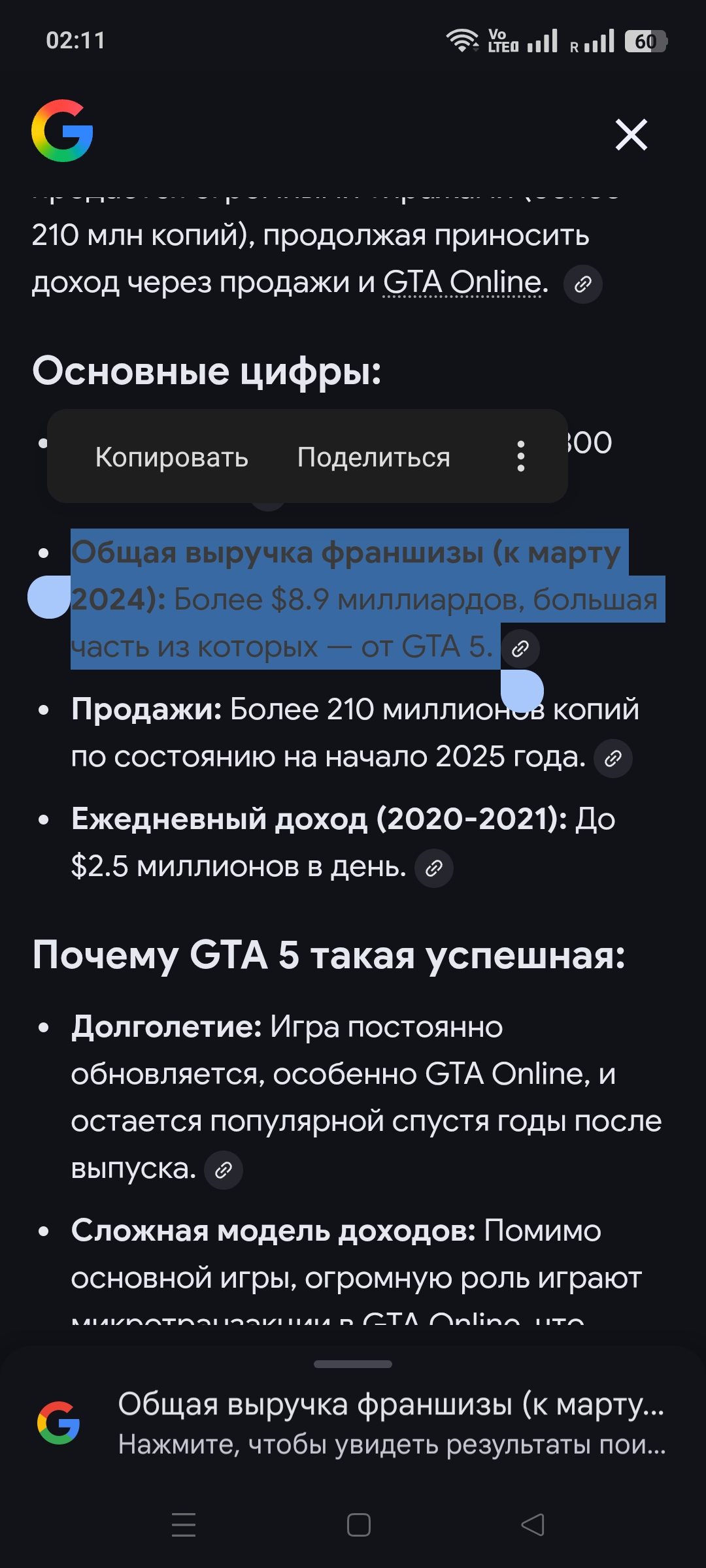Go back with the system back button
The width and height of the screenshot is (706, 1568).
(533, 1525)
